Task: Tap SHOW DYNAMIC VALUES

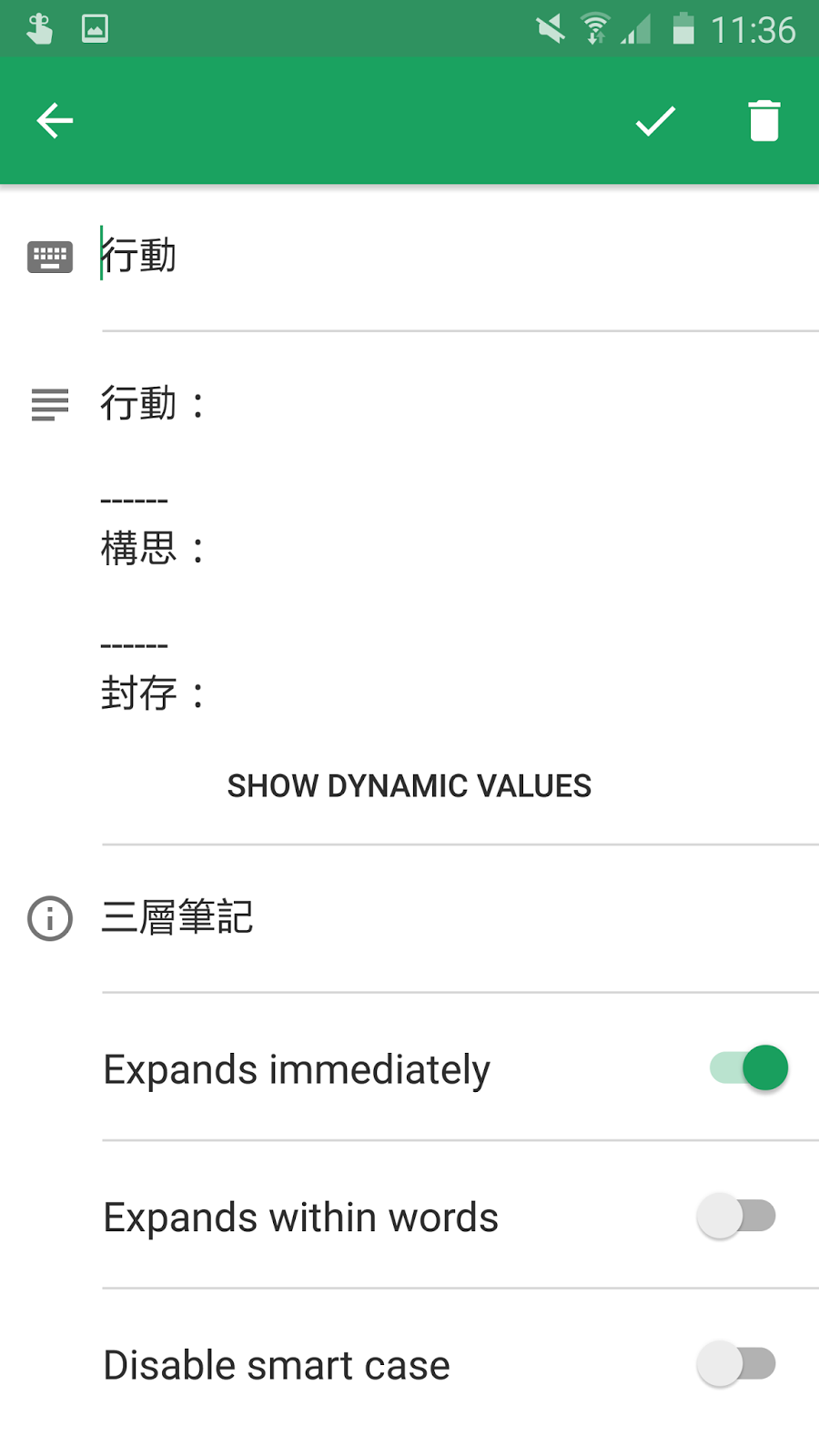Action: click(409, 786)
